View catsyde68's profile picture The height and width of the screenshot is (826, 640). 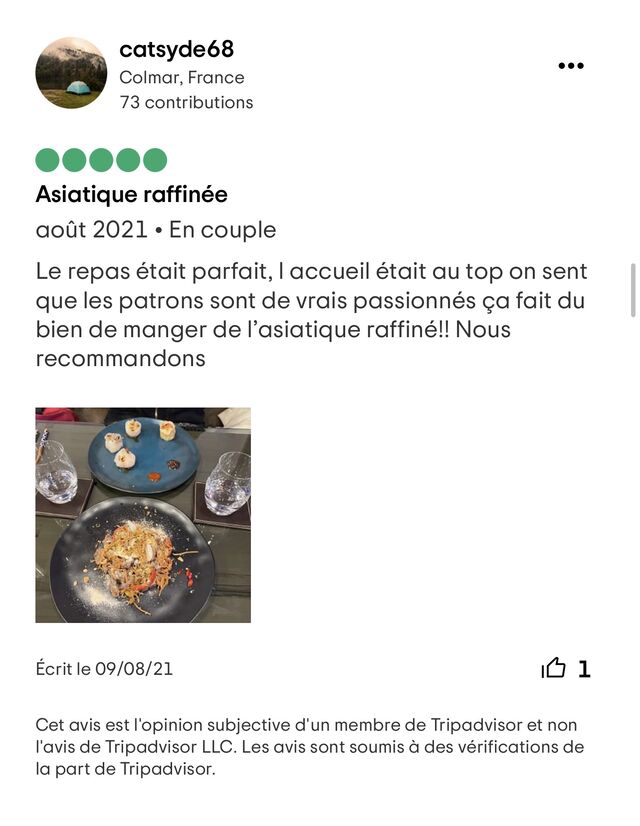tap(71, 73)
